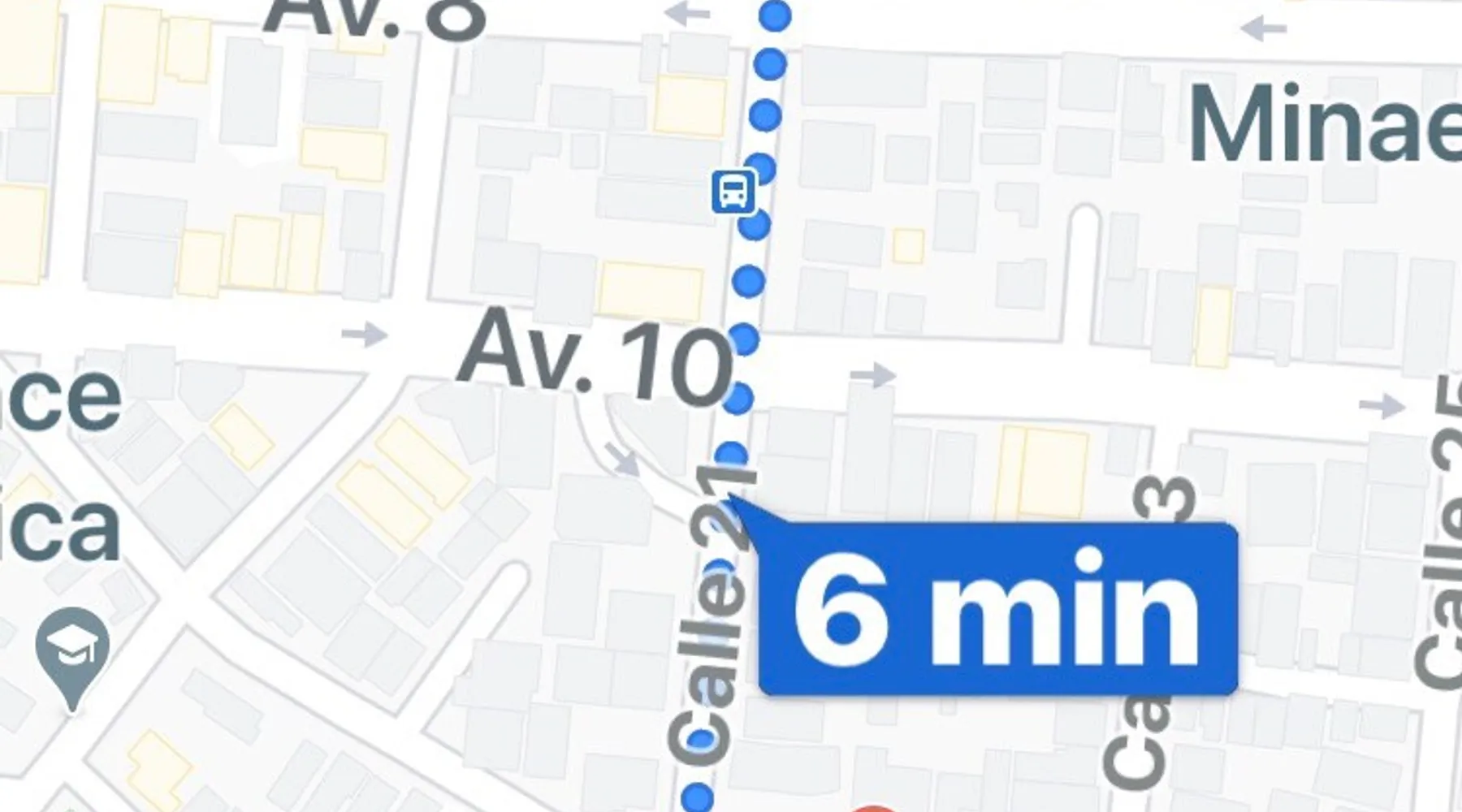This screenshot has height=812, width=1462.
Task: Tap the bus stop icon on Calle 21
Action: [733, 192]
